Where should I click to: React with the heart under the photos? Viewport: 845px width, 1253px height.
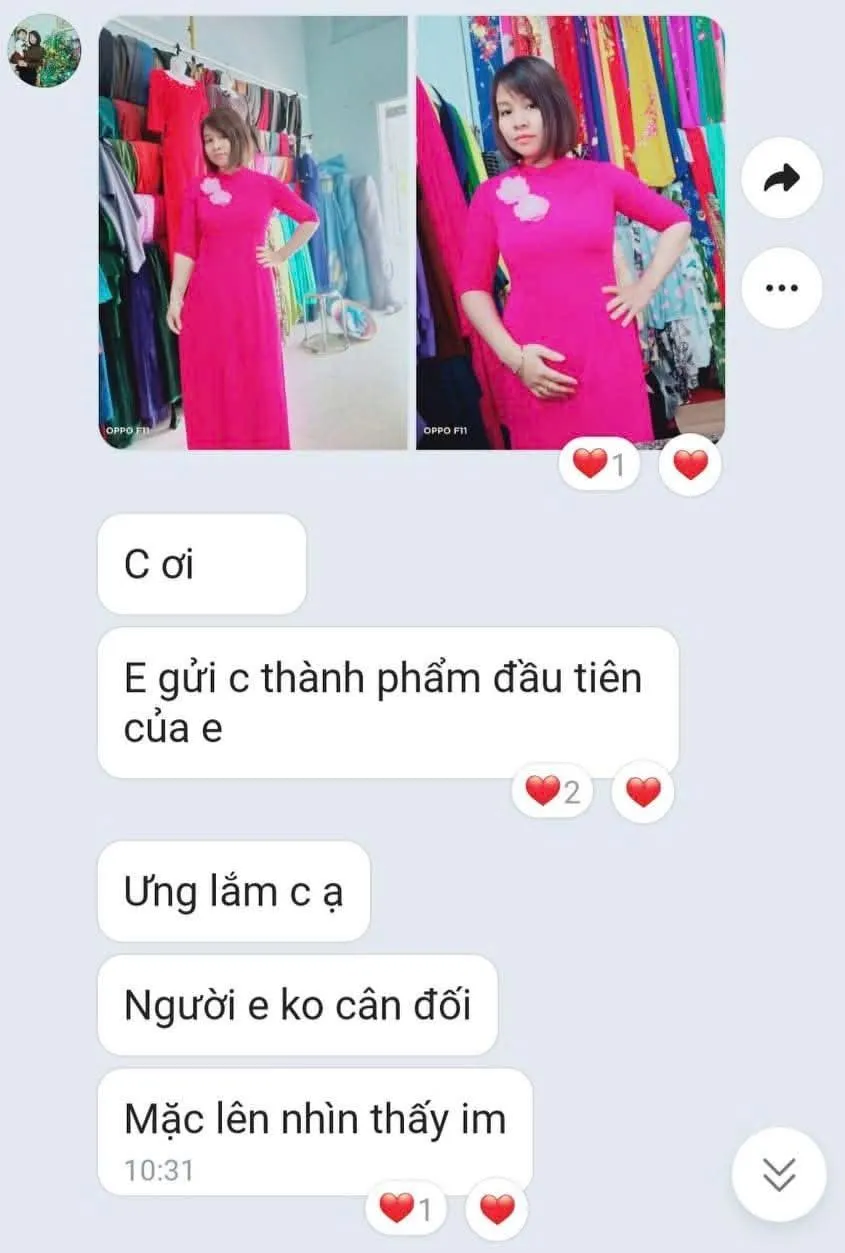(x=690, y=465)
